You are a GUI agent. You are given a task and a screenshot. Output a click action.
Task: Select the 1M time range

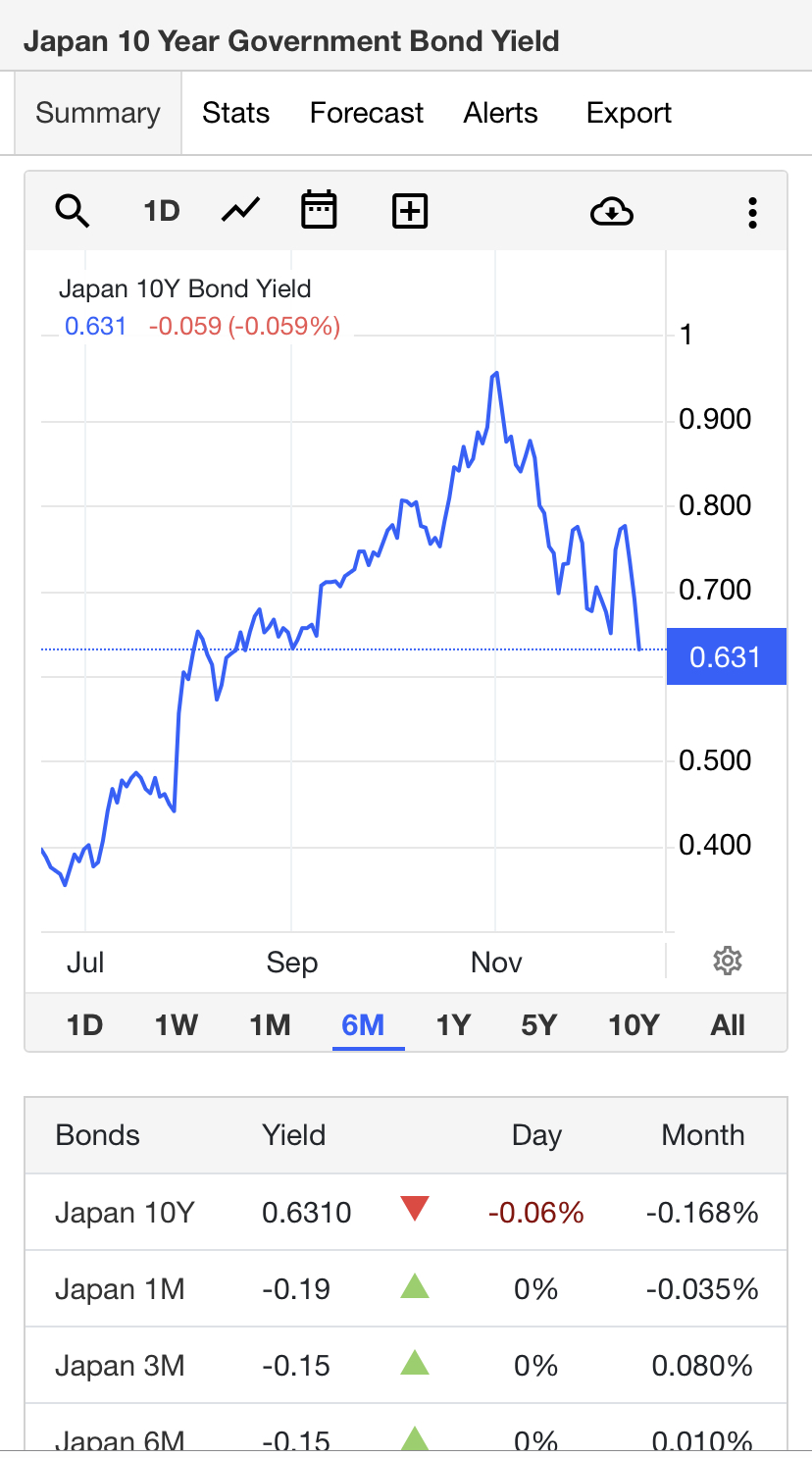[x=270, y=1025]
